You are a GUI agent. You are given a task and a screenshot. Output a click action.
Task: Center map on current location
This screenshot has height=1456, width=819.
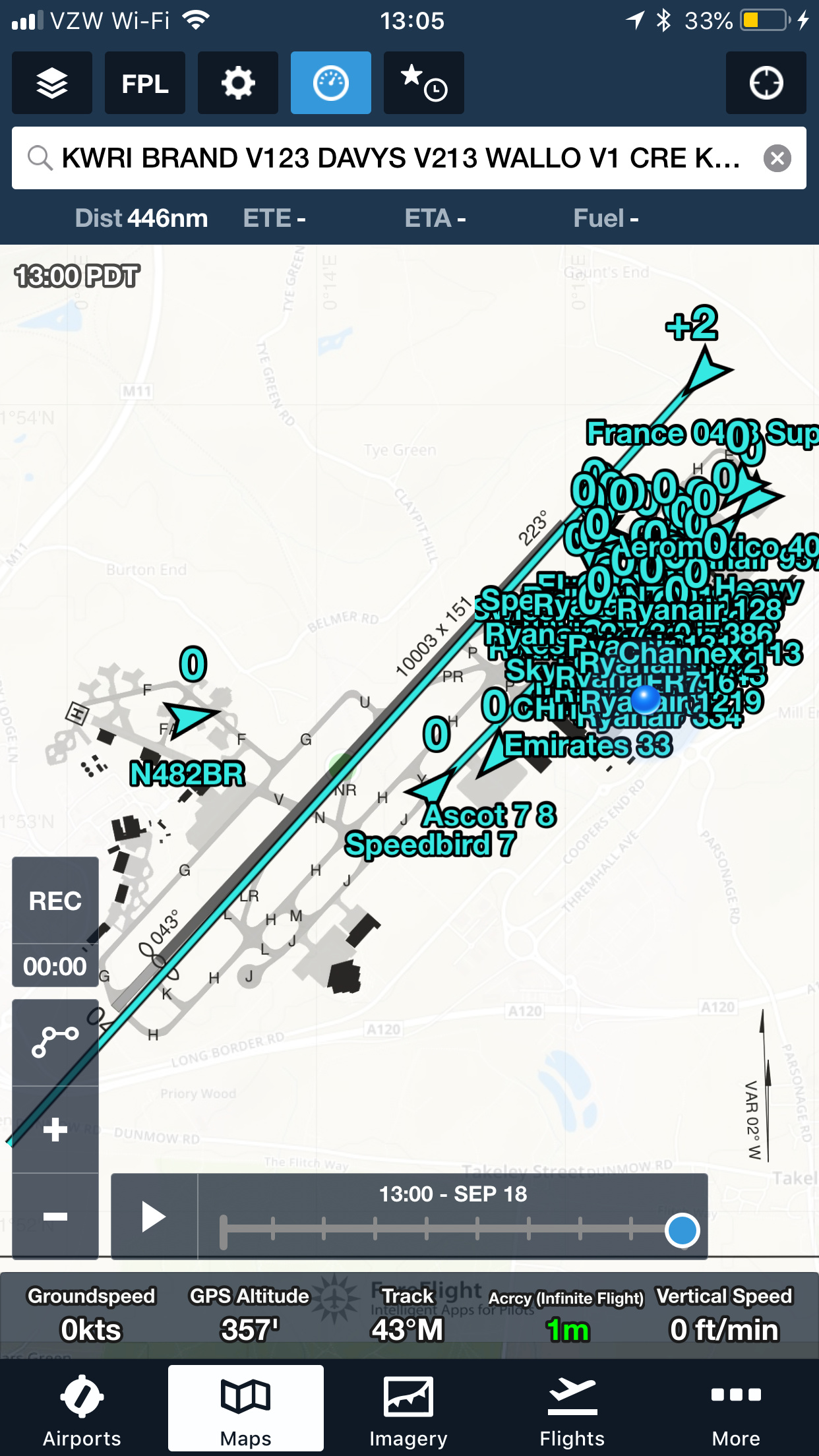click(766, 83)
